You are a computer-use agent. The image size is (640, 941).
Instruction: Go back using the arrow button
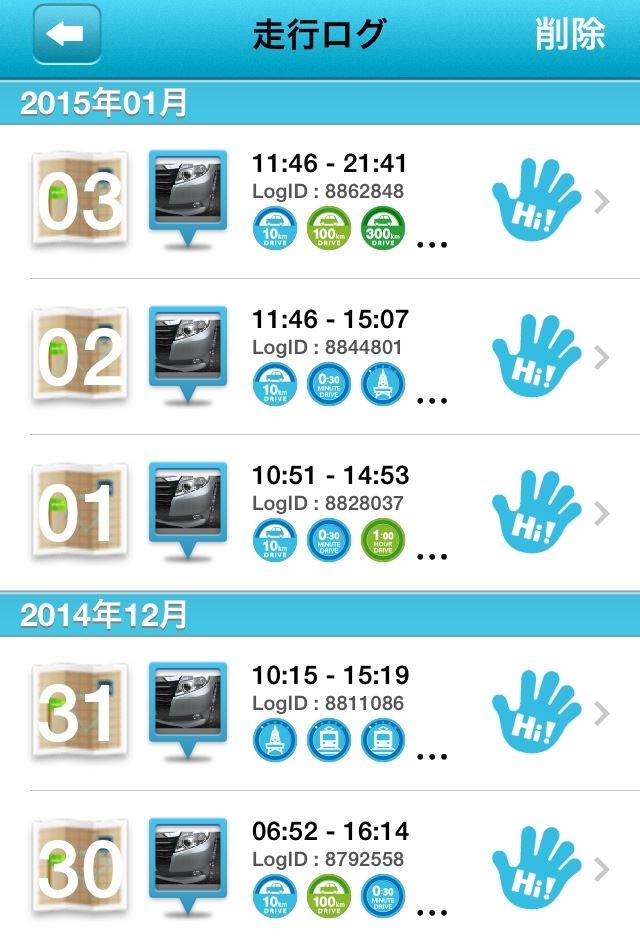[67, 36]
